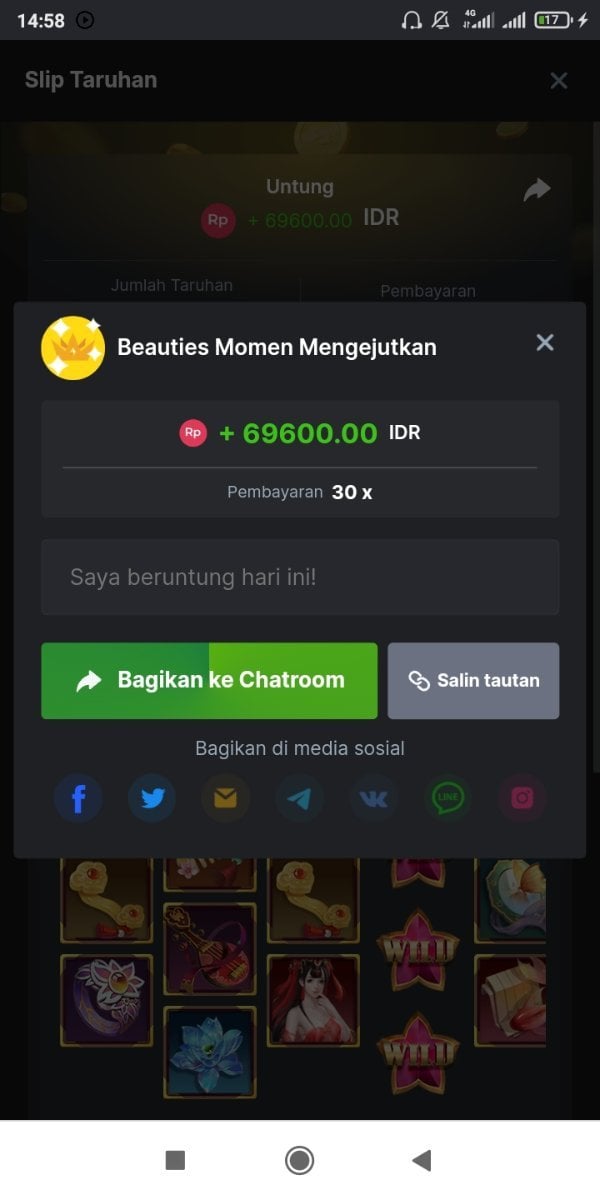
Task: Return to the phone home screen
Action: coord(299,1160)
